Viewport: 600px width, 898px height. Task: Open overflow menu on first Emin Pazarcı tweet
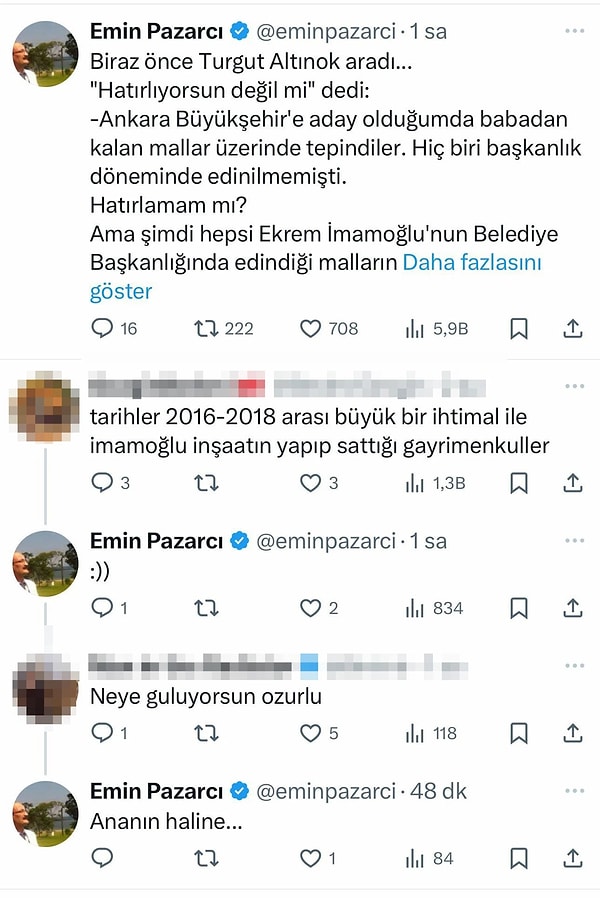573,31
